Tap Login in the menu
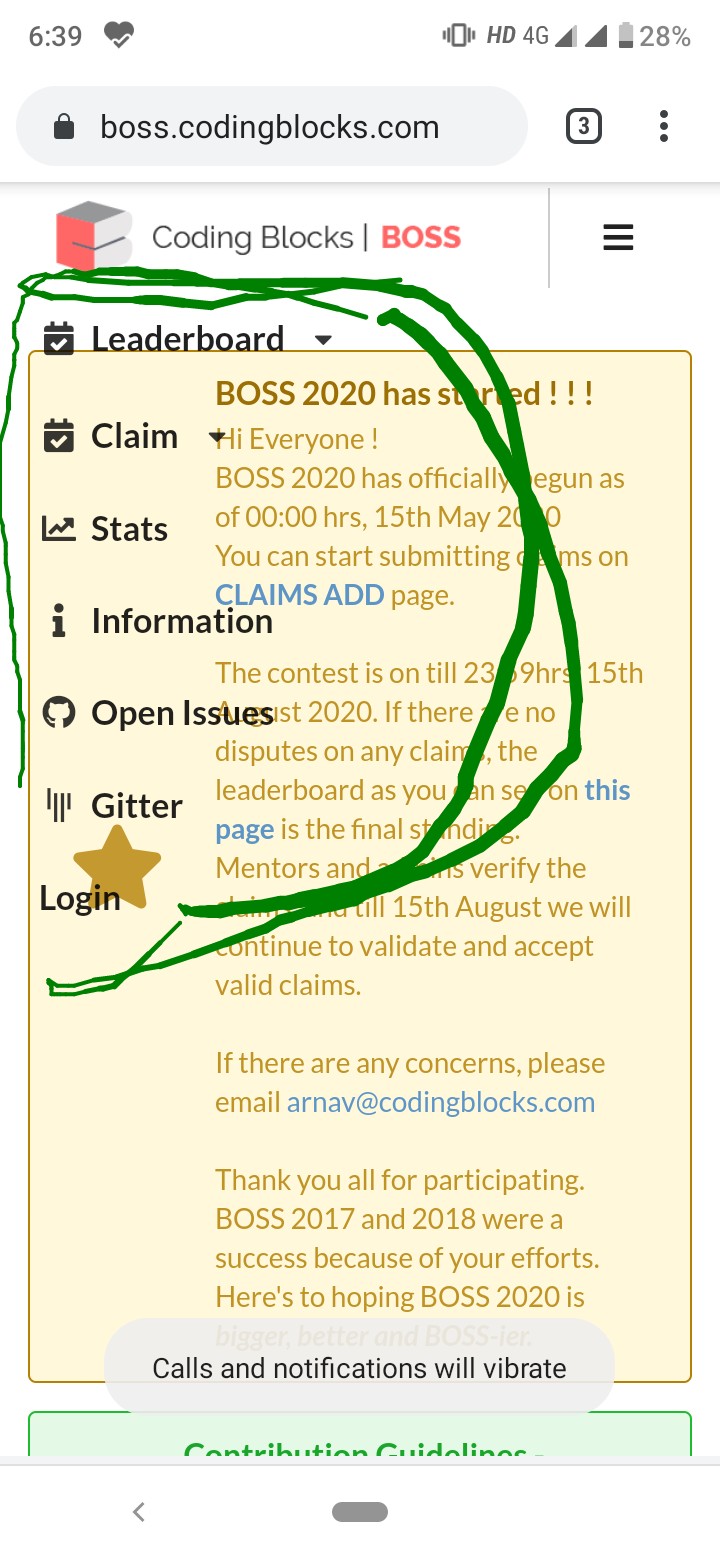 (80, 898)
